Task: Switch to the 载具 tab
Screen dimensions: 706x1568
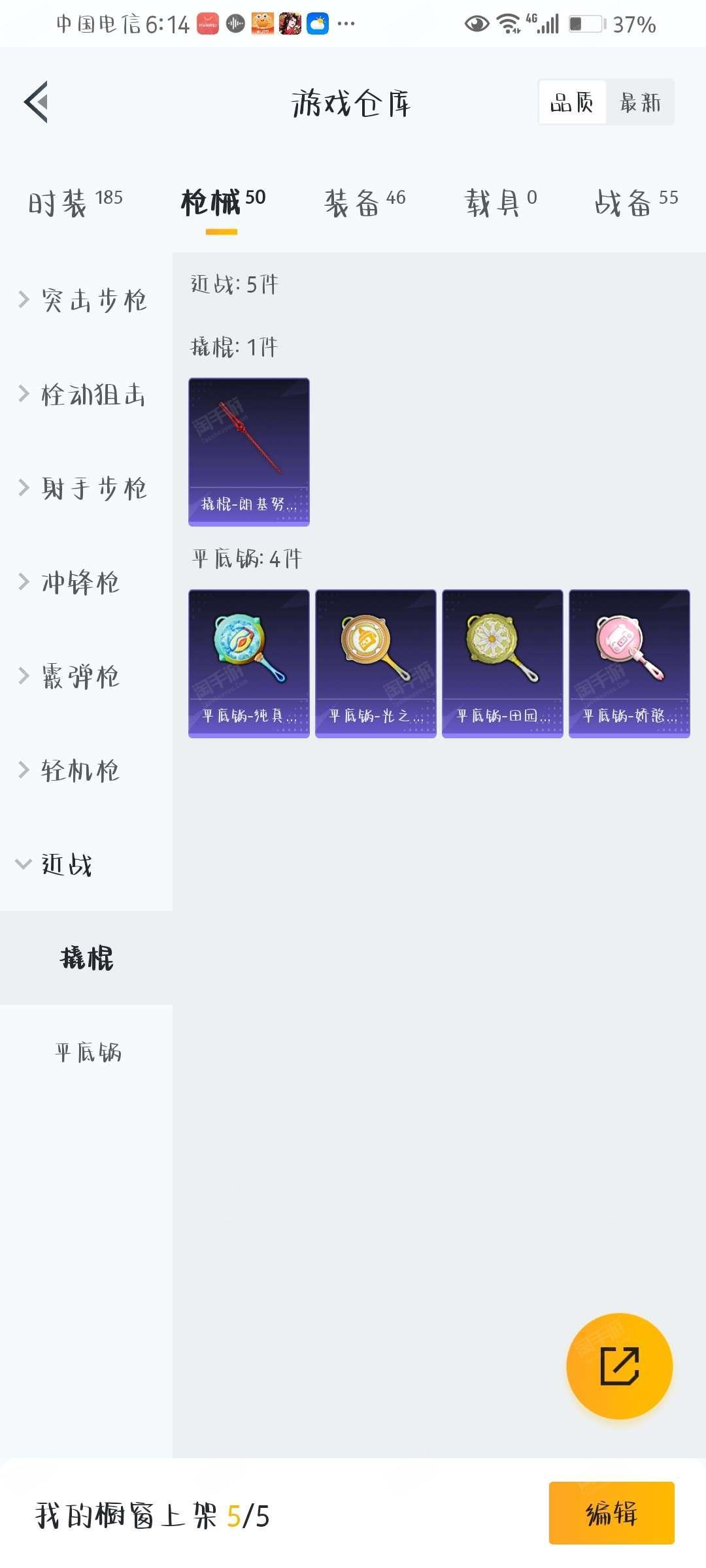Action: point(501,203)
